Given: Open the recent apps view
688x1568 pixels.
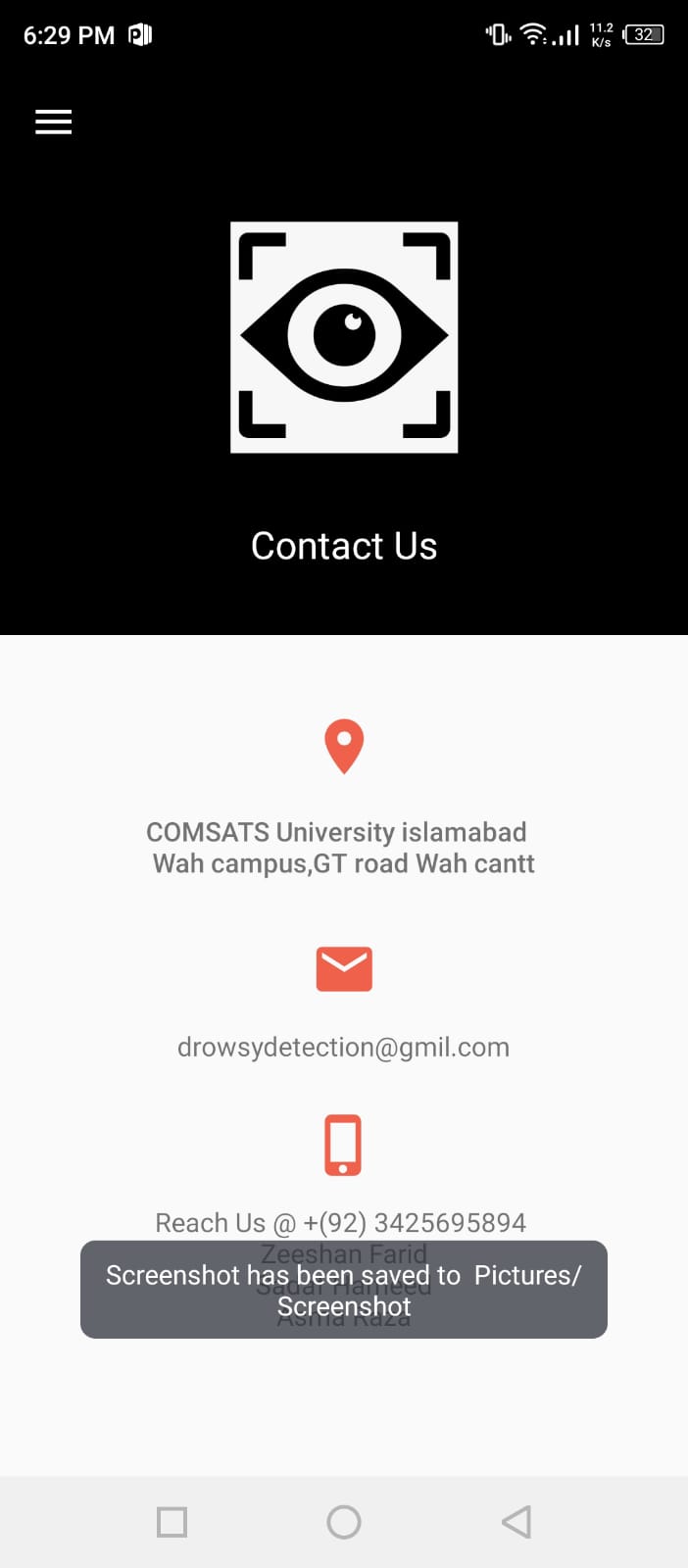Looking at the screenshot, I should click(x=172, y=1522).
